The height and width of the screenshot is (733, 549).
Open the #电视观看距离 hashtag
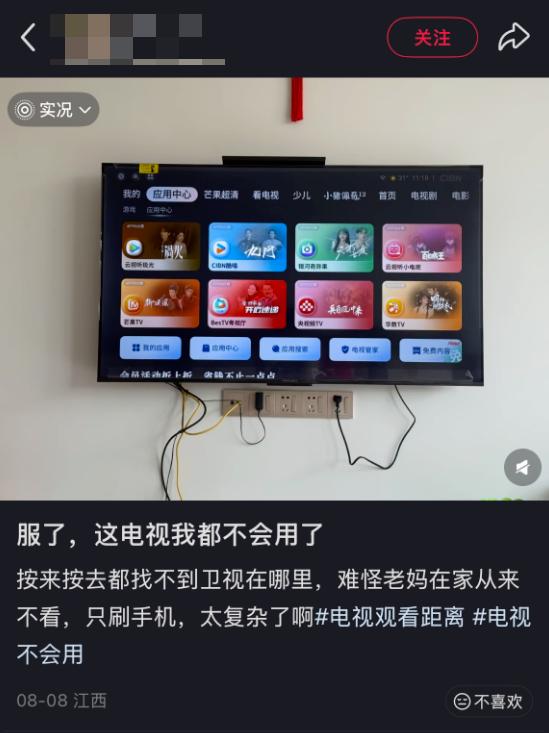coord(390,617)
